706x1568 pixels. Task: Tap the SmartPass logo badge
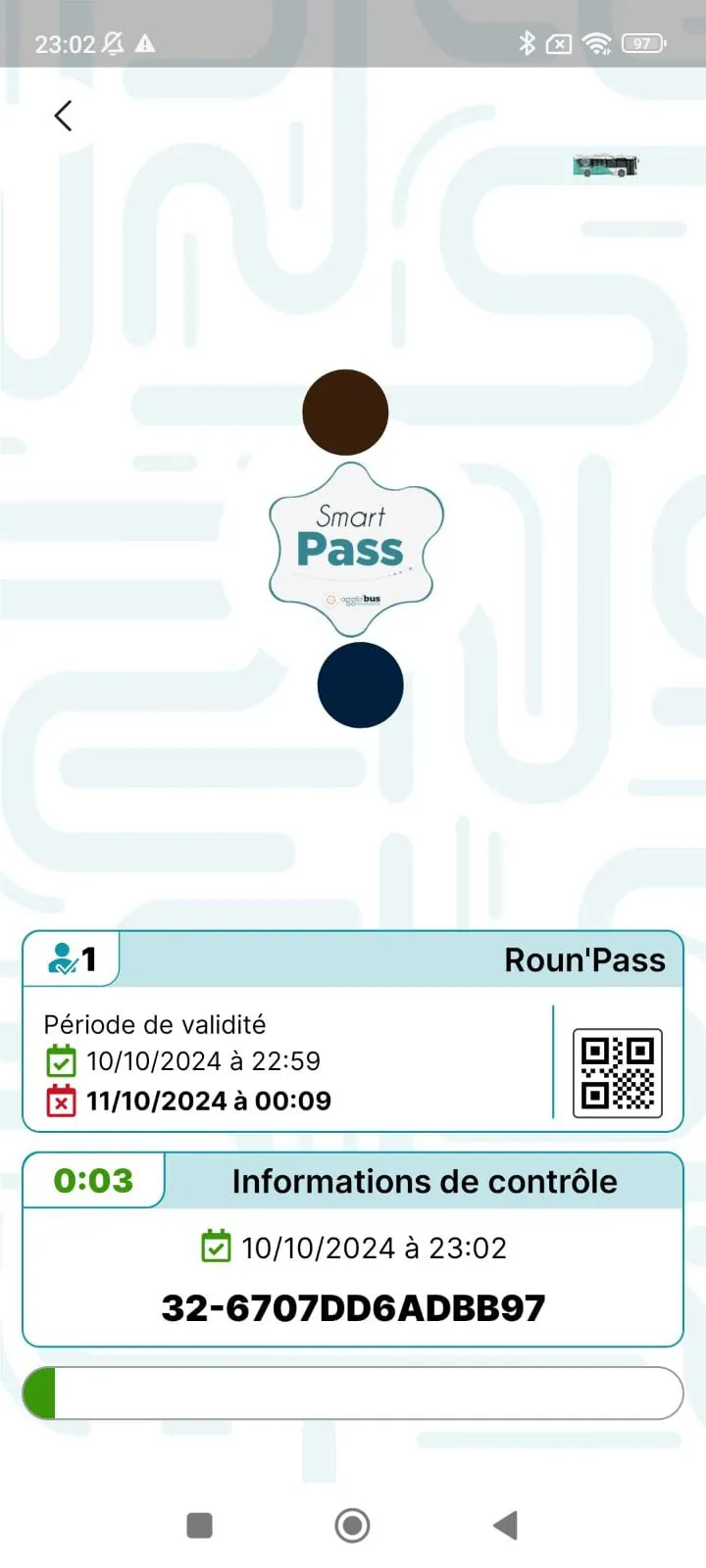point(353,549)
